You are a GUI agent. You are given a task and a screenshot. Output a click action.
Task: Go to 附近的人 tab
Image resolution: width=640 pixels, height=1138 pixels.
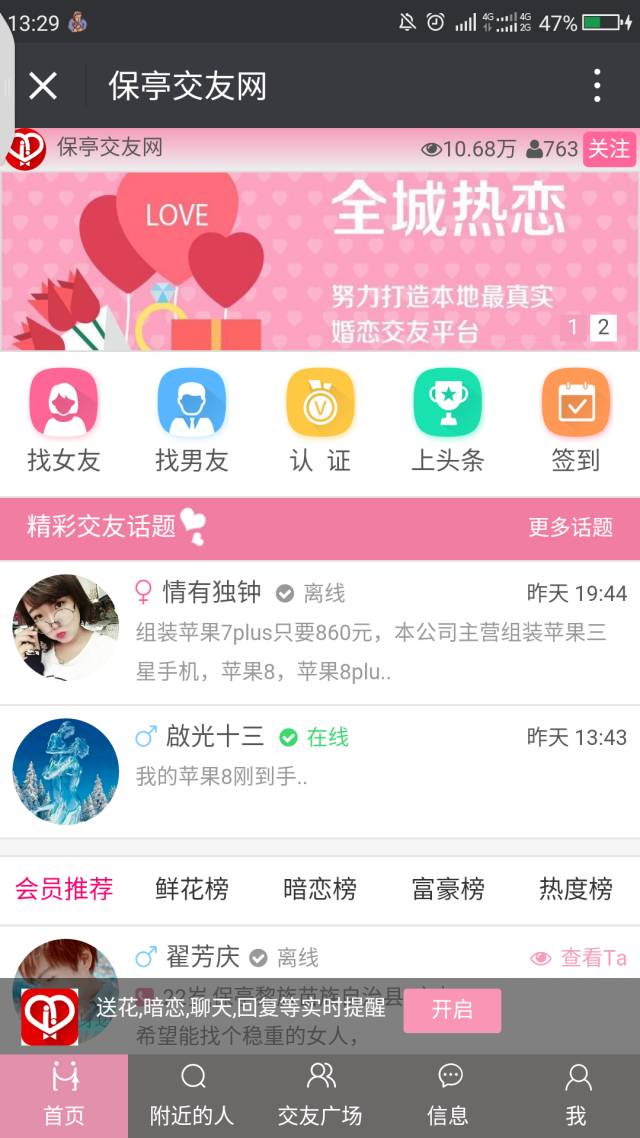pyautogui.click(x=192, y=1095)
